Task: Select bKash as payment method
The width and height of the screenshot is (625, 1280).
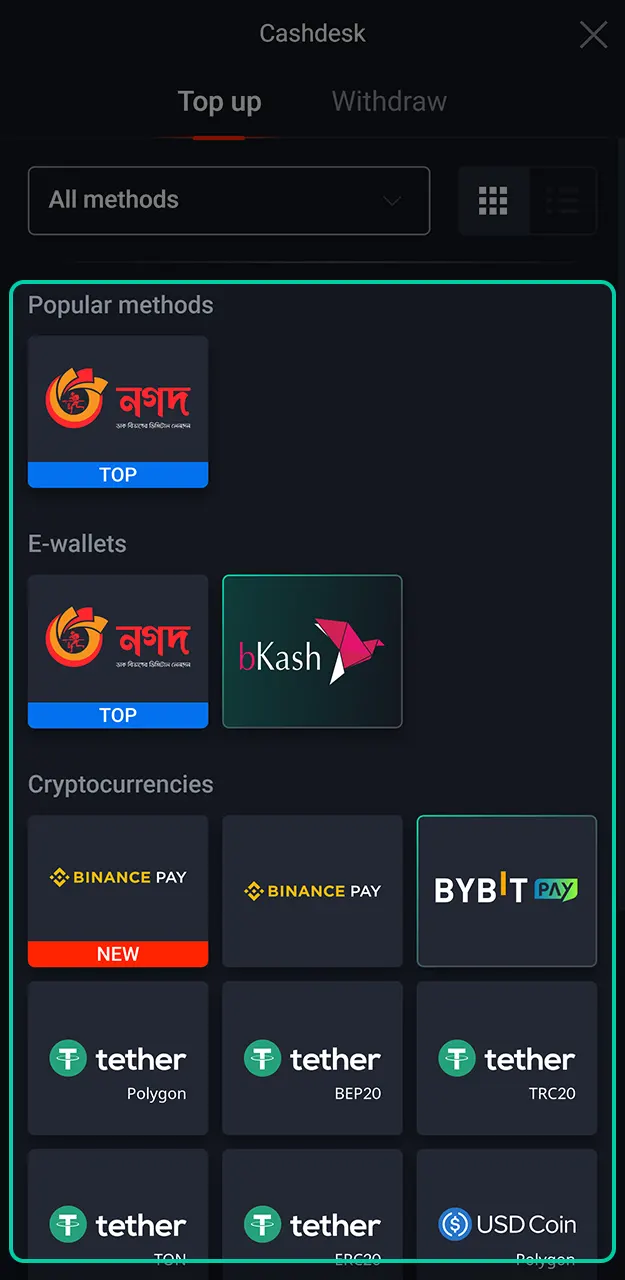Action: 312,651
